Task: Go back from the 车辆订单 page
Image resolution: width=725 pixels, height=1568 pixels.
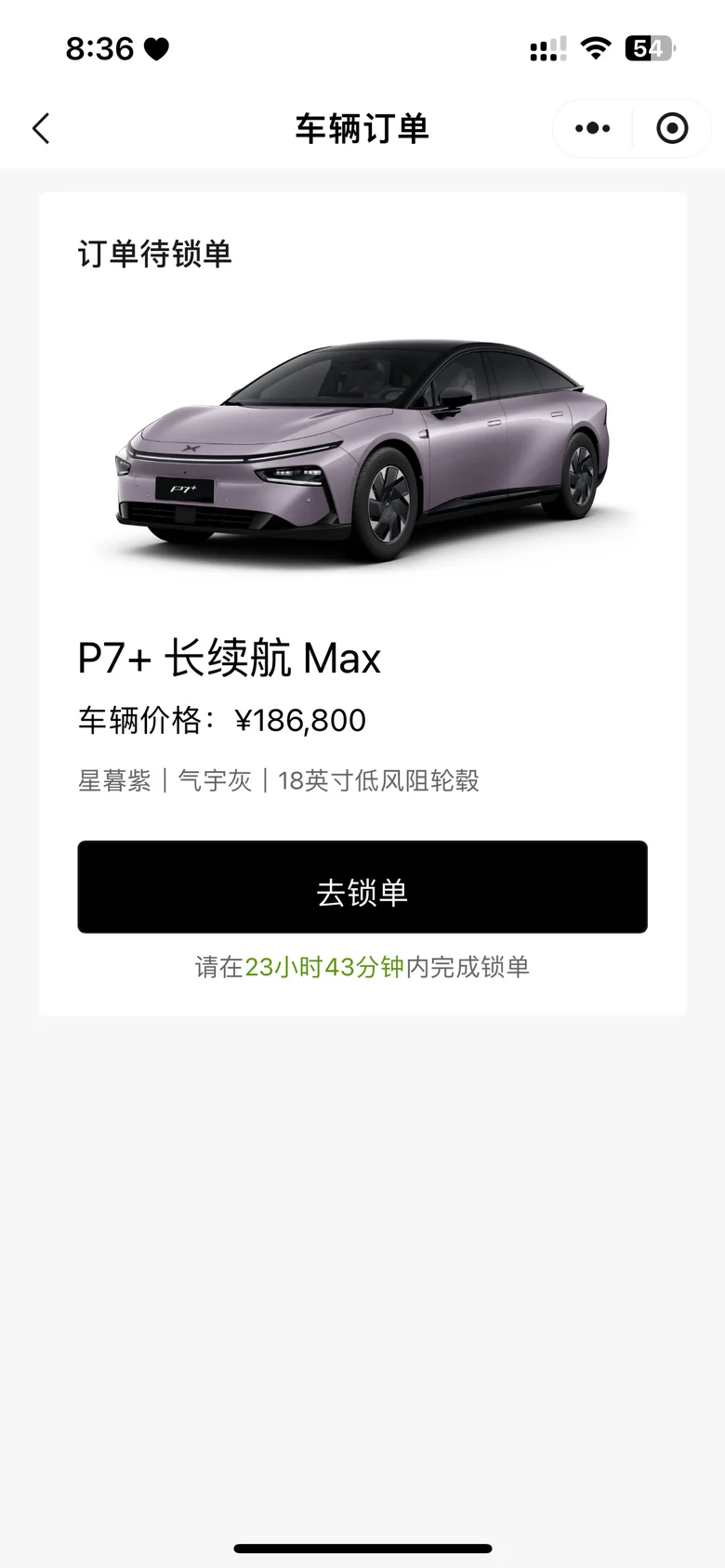Action: click(41, 128)
